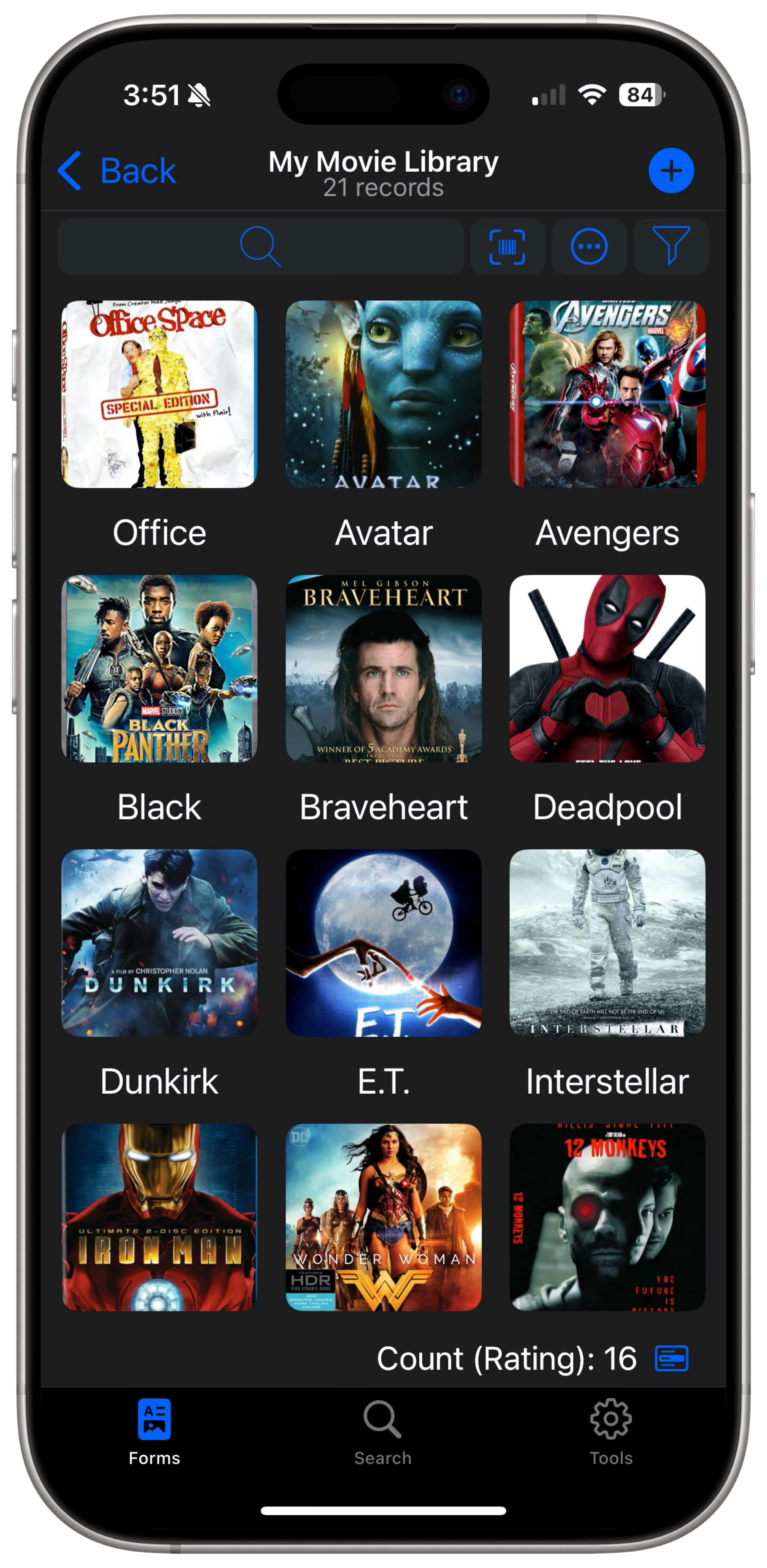Open the Braveheart movie record

tap(383, 668)
